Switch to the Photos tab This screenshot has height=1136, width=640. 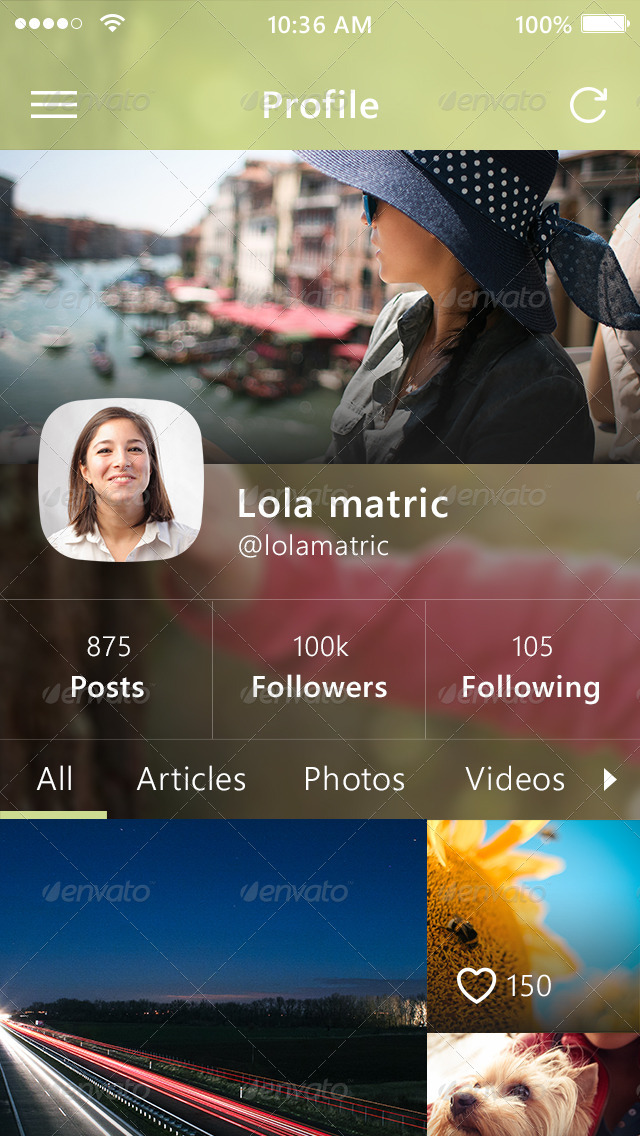(x=354, y=779)
